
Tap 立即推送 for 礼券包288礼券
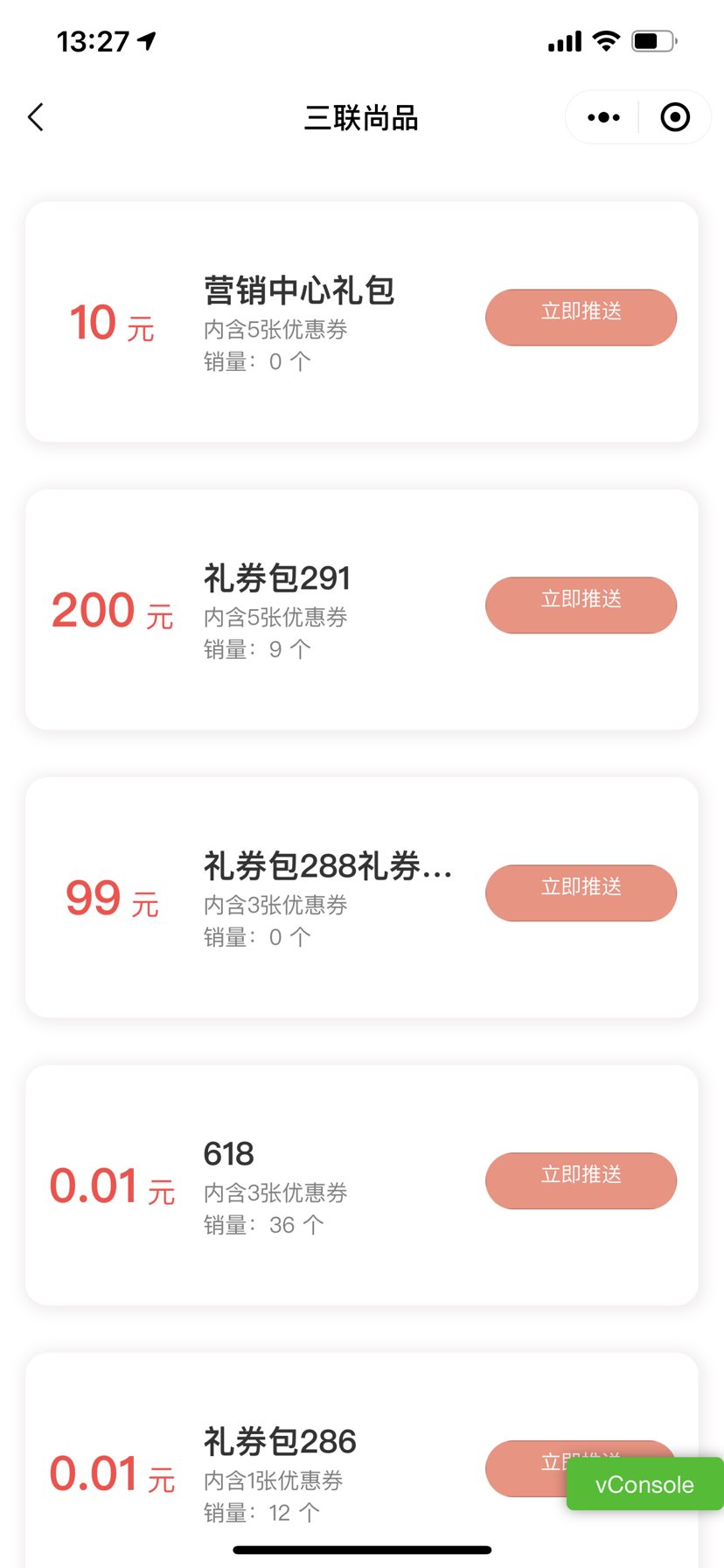(x=581, y=892)
